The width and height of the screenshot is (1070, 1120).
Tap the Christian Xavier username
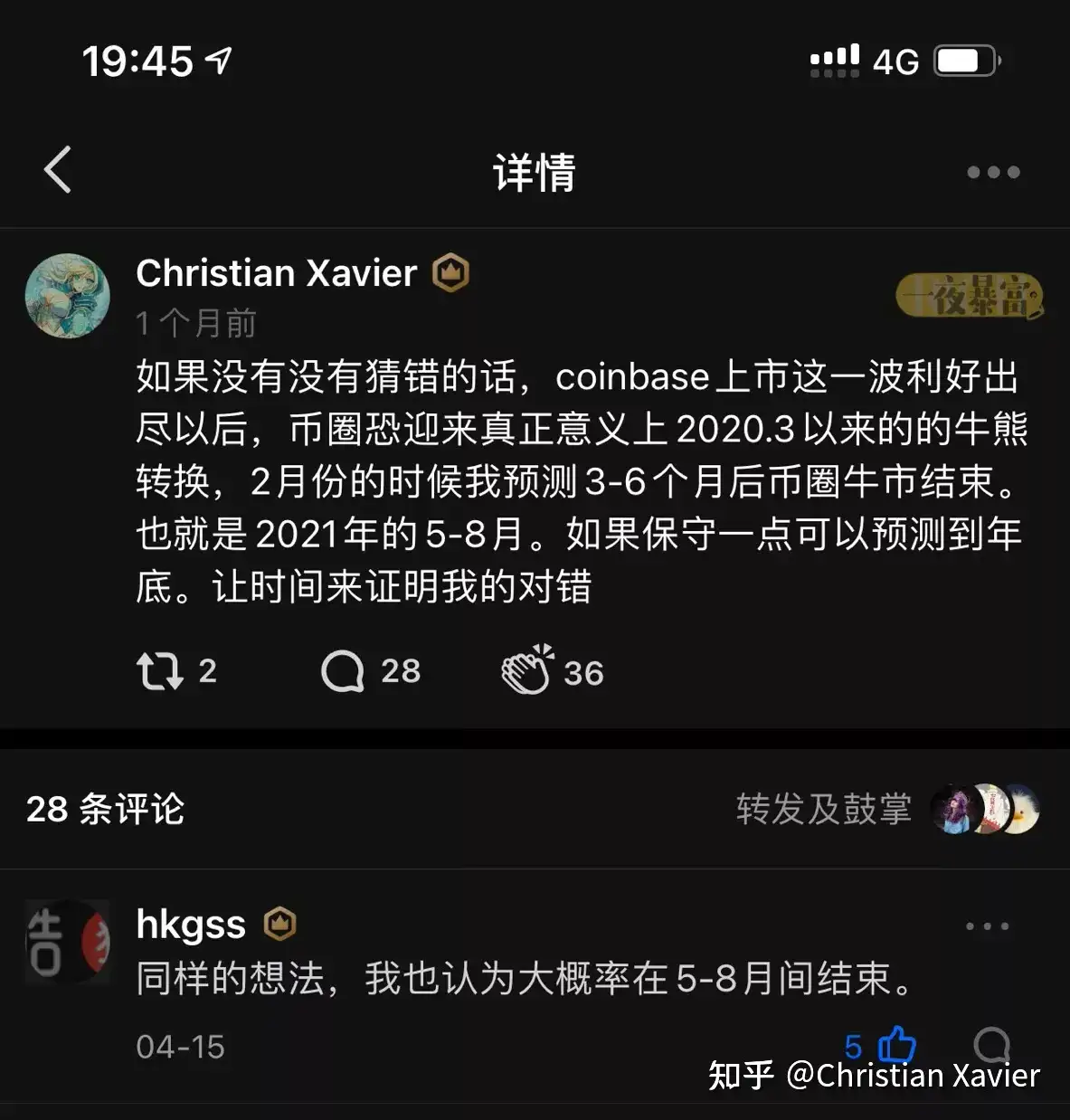pyautogui.click(x=276, y=273)
